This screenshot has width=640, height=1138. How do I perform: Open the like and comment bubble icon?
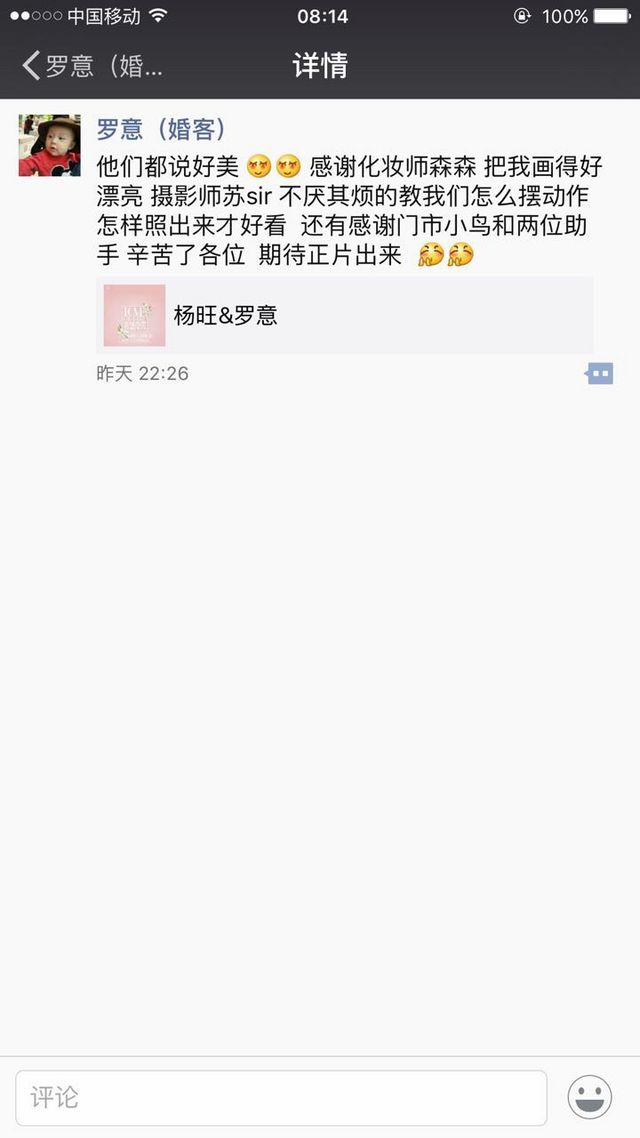pyautogui.click(x=599, y=373)
